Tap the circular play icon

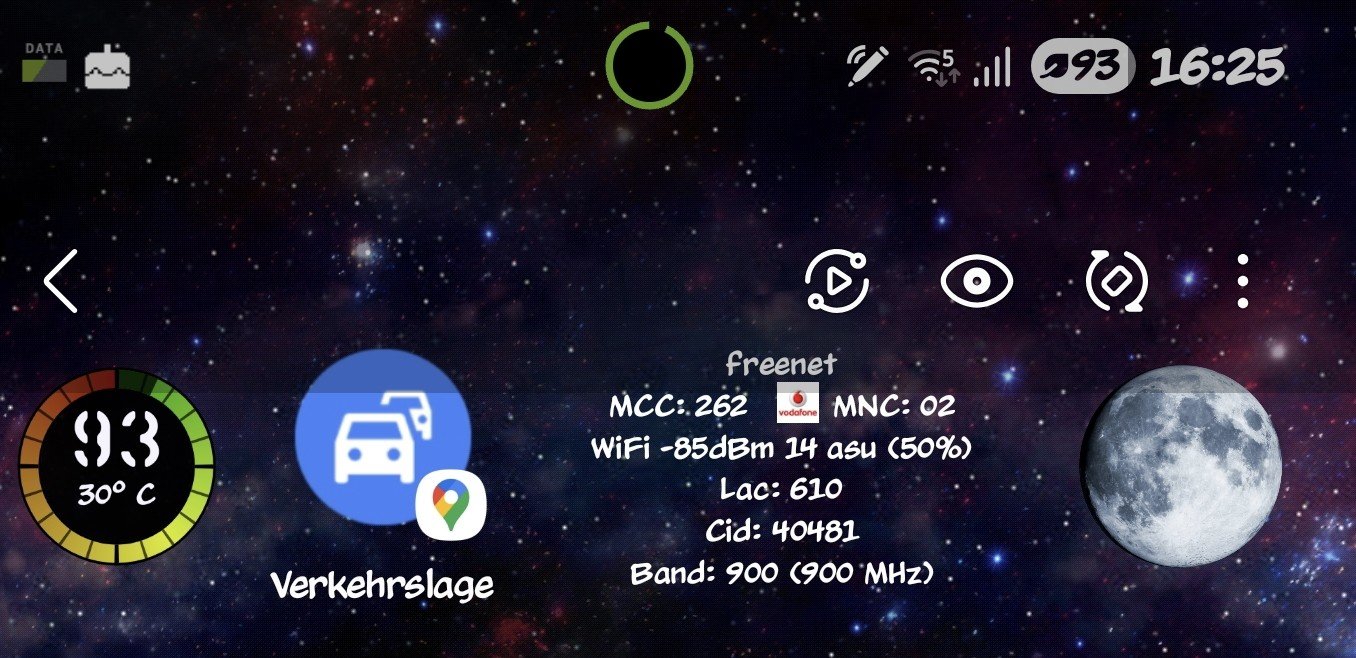pos(837,281)
